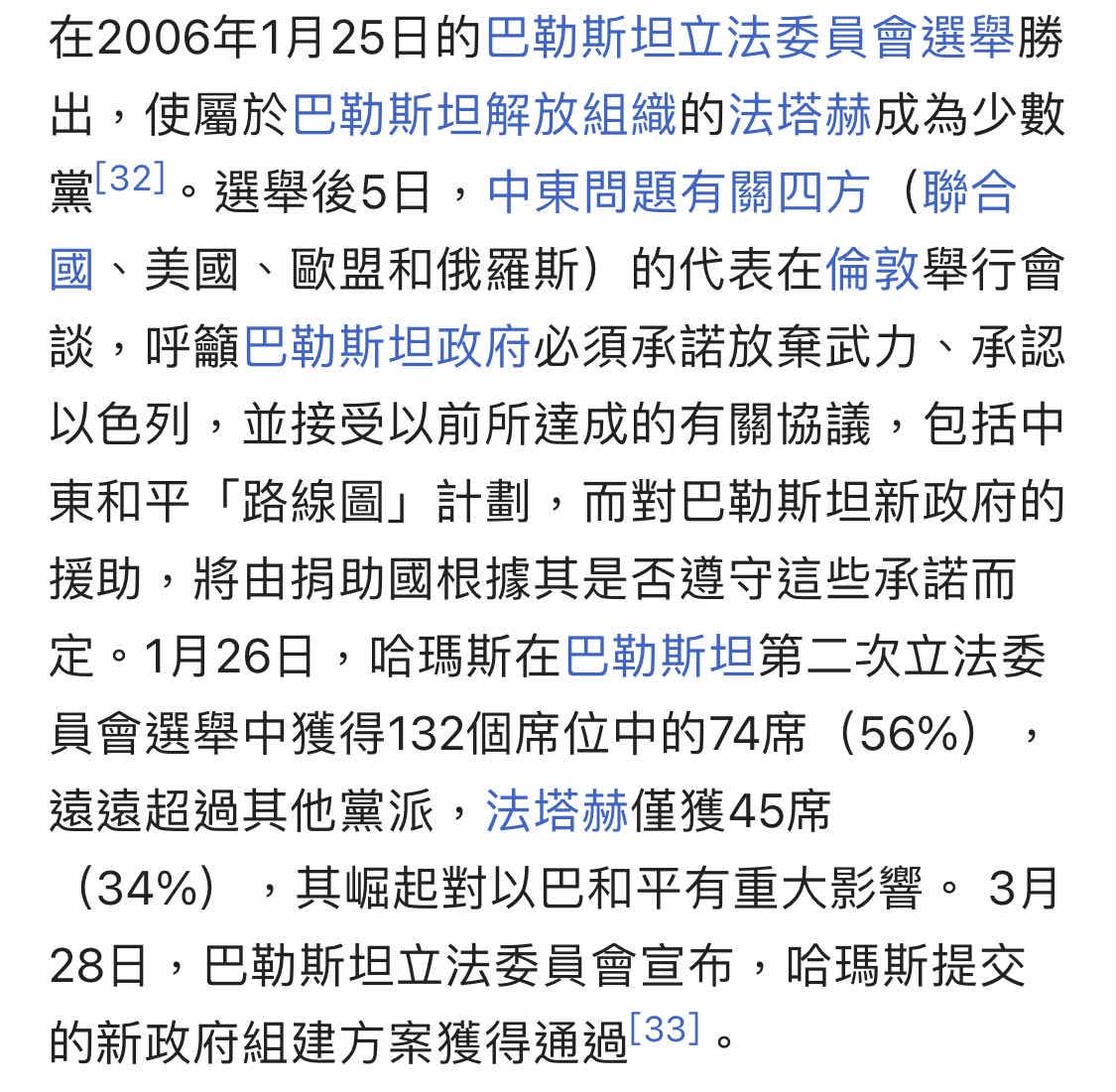
Task: View footnote reference [33]
Action: 666,1030
